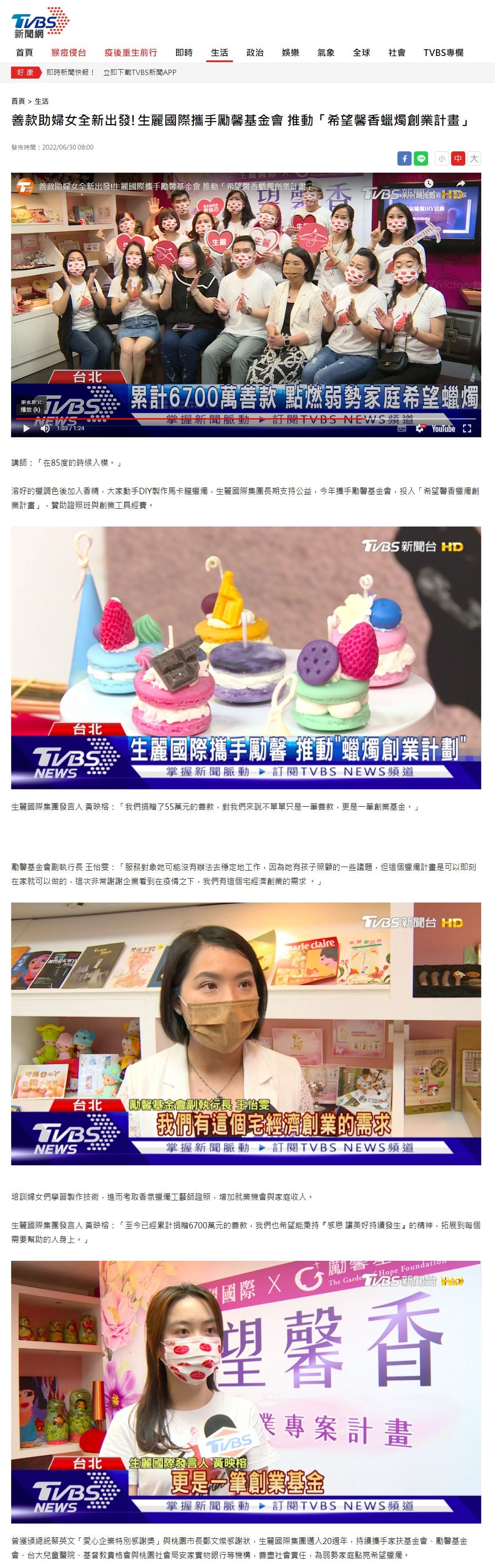The width and height of the screenshot is (495, 1568).
Task: Open the 全球 section
Action: tap(361, 52)
